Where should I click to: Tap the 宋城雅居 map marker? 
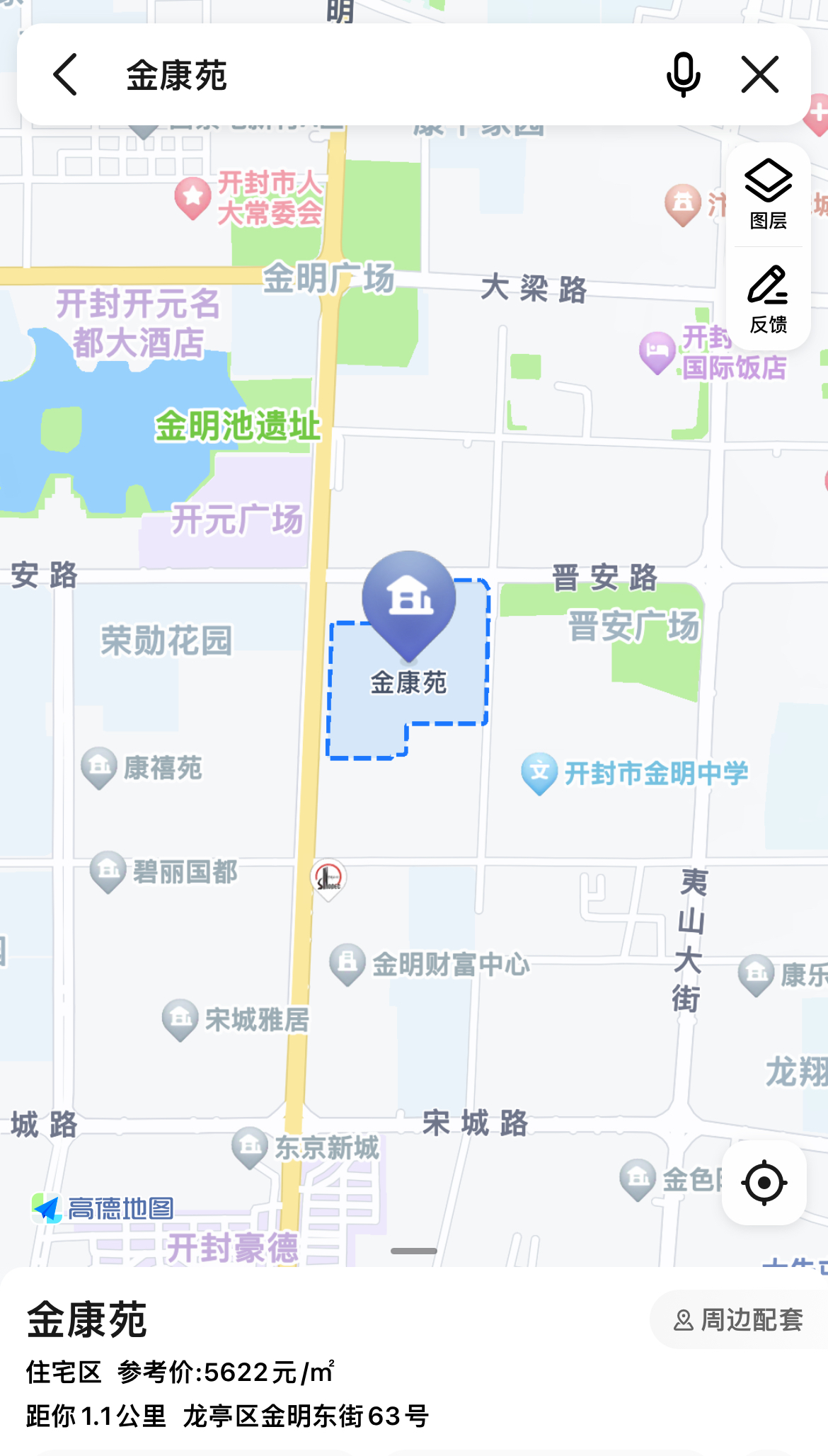tap(180, 1019)
